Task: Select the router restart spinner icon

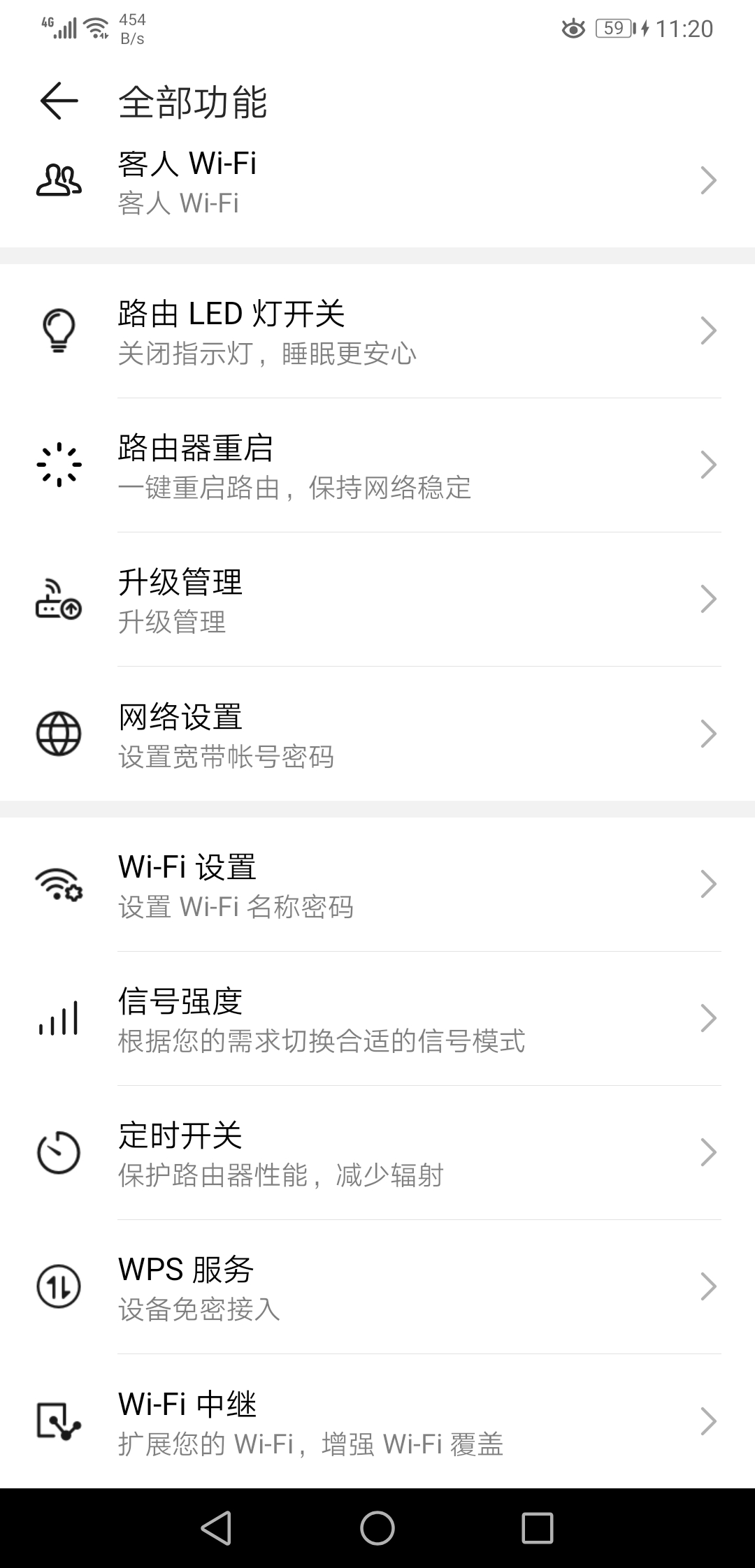Action: (59, 463)
